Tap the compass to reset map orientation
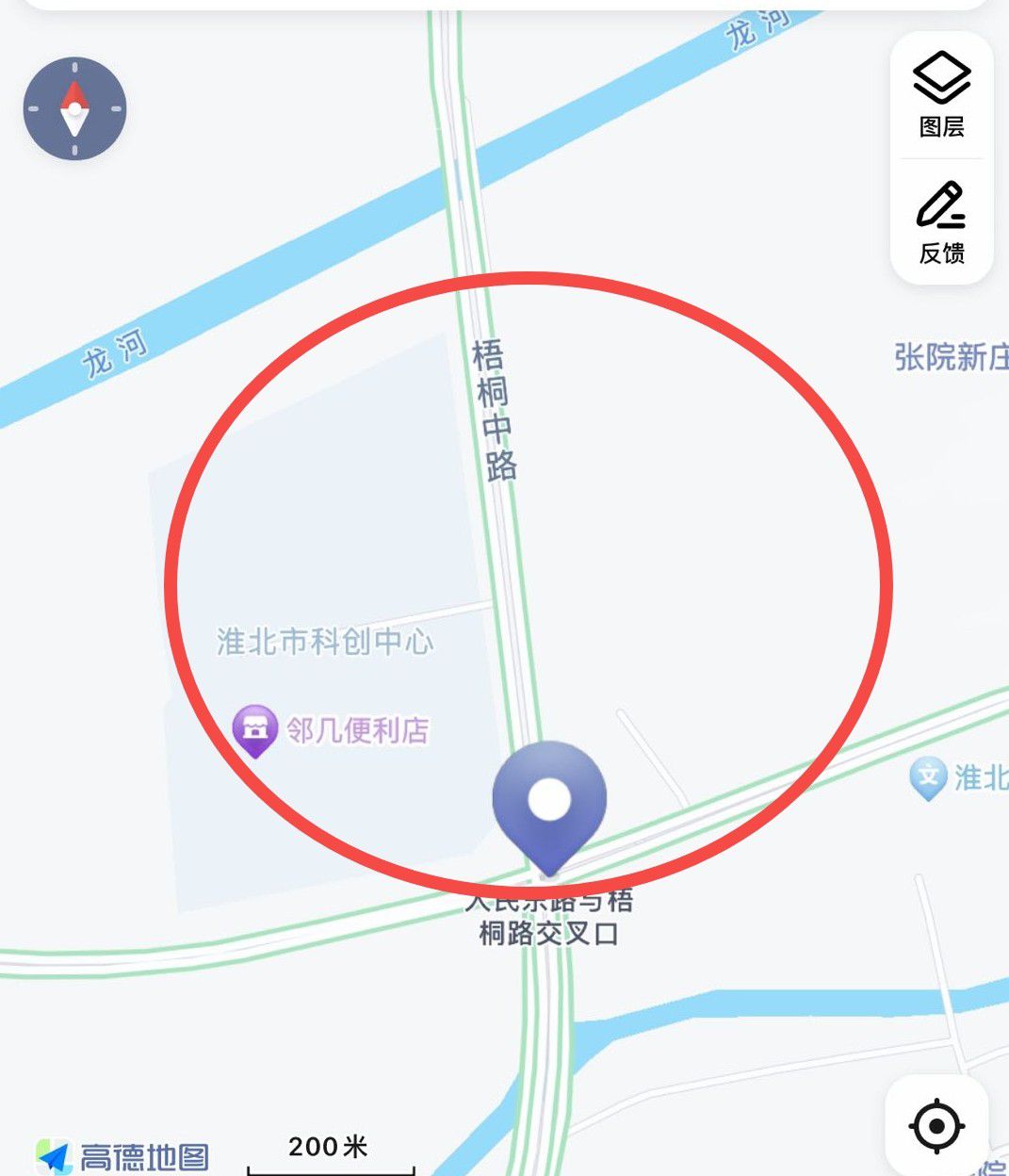1009x1176 pixels. click(x=74, y=108)
